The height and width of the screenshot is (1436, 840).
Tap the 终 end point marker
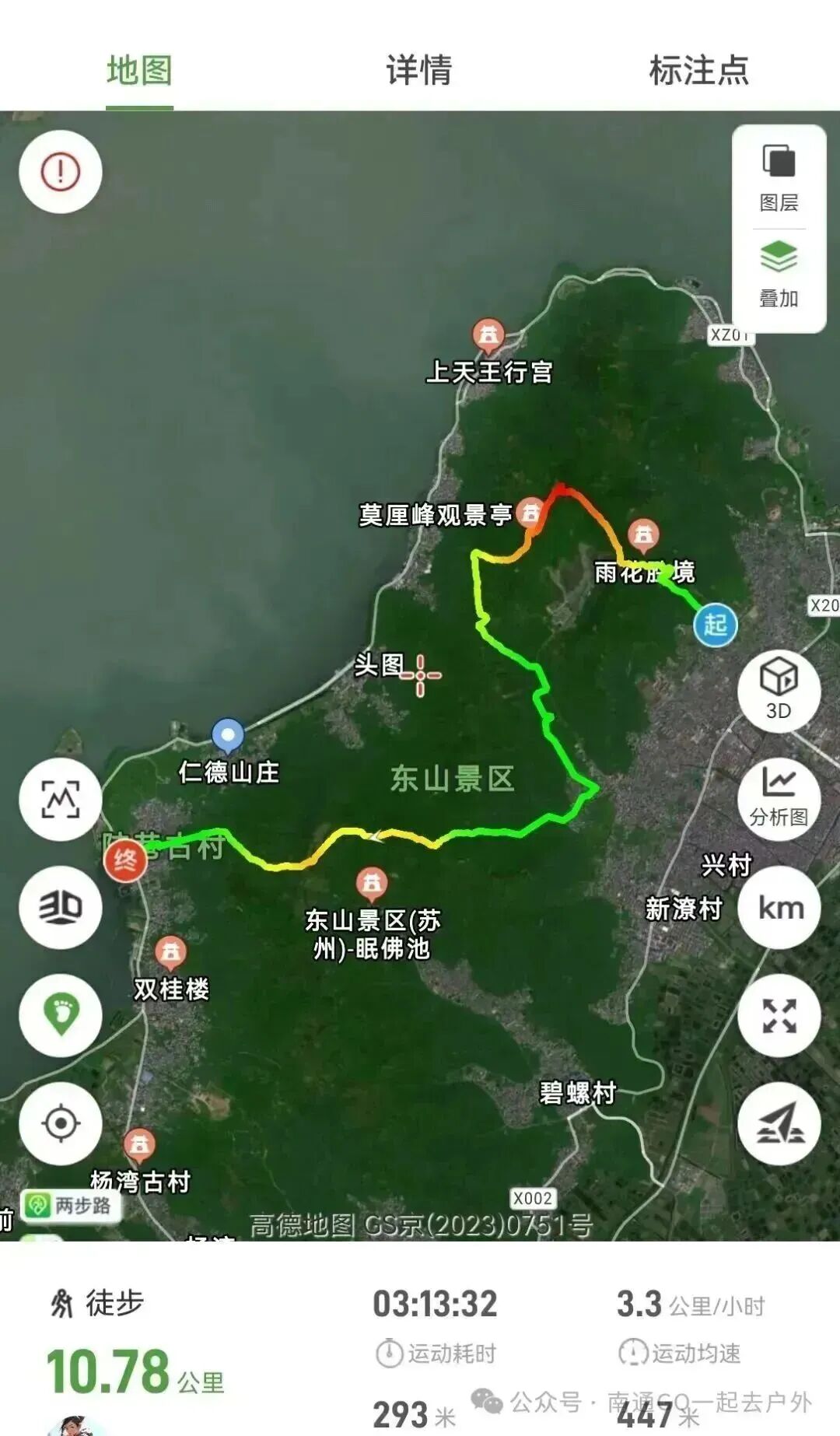pyautogui.click(x=125, y=861)
